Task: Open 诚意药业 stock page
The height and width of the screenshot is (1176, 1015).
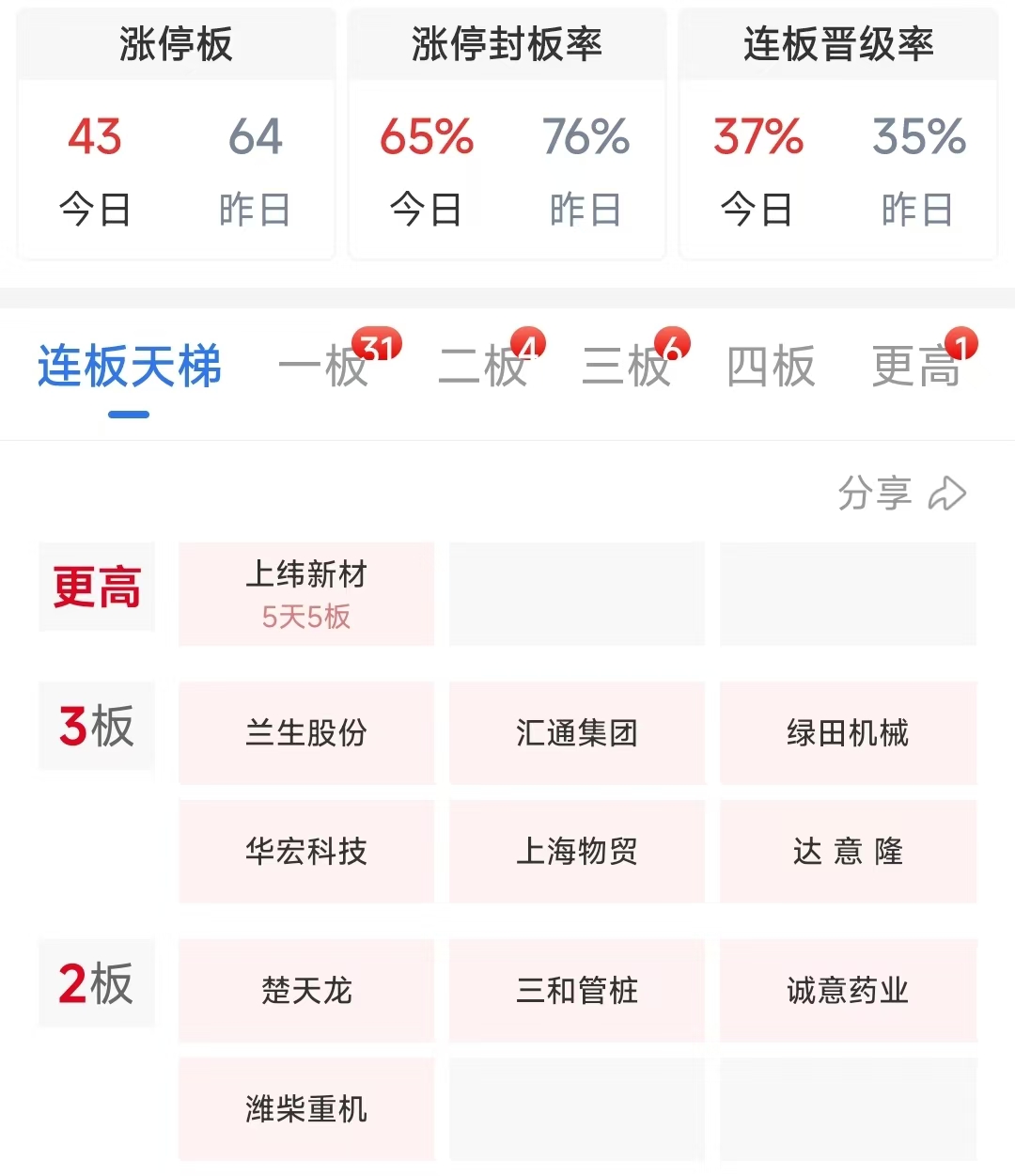Action: [x=848, y=990]
